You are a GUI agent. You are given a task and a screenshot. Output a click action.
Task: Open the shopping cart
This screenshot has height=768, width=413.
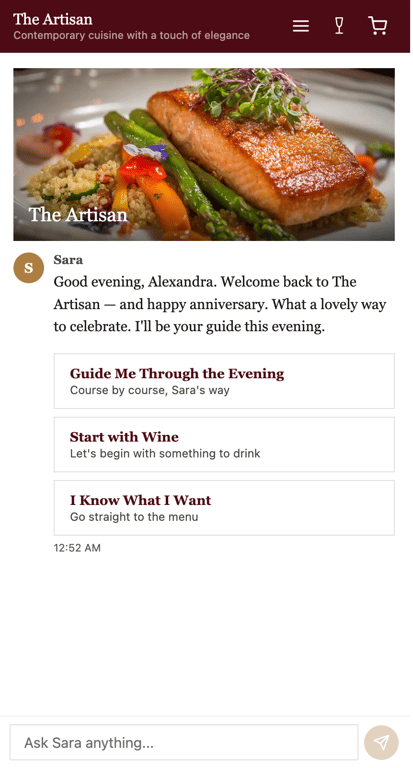(377, 26)
